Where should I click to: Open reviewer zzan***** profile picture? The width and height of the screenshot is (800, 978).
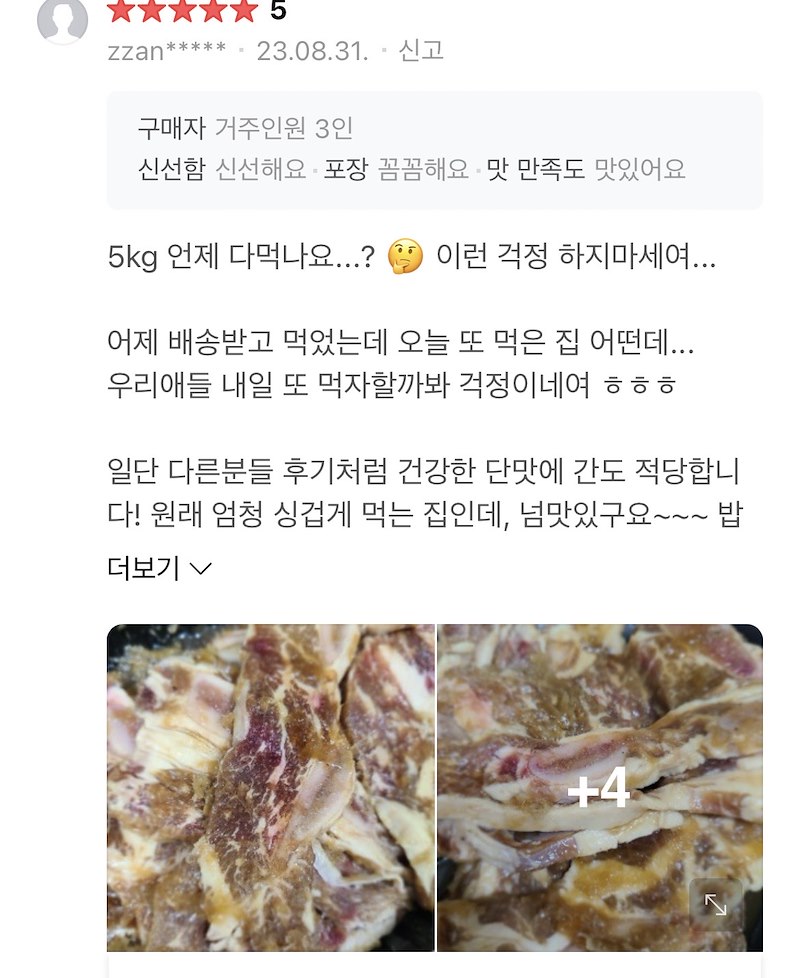tap(62, 20)
